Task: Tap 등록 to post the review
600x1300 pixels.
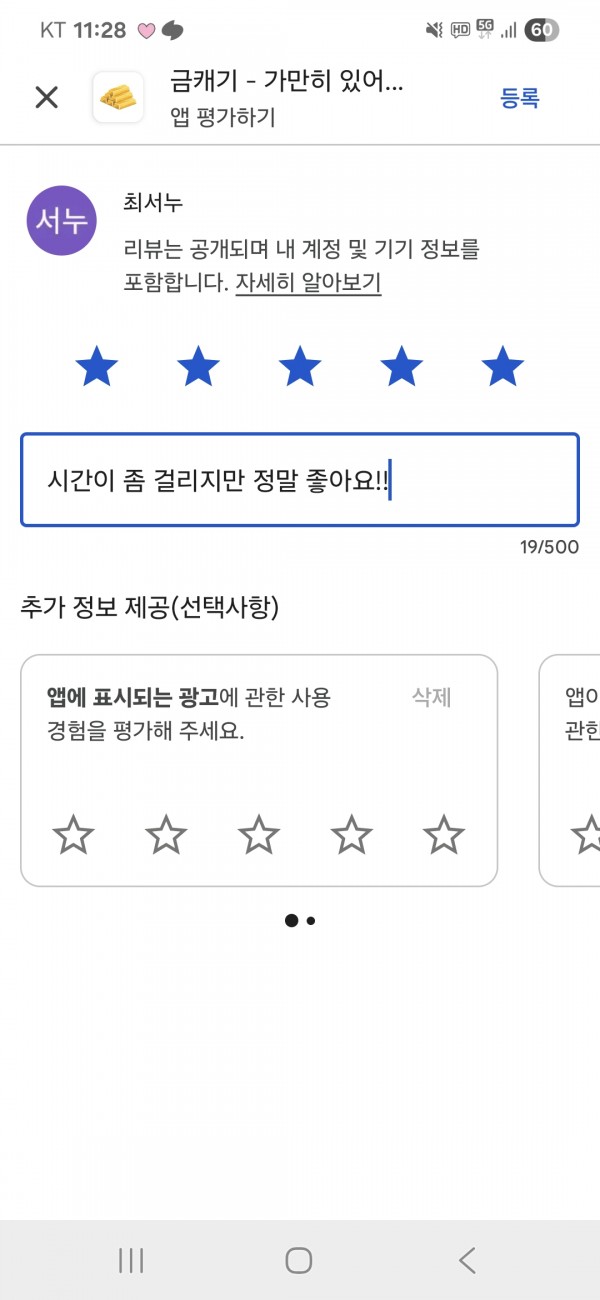Action: (x=520, y=97)
